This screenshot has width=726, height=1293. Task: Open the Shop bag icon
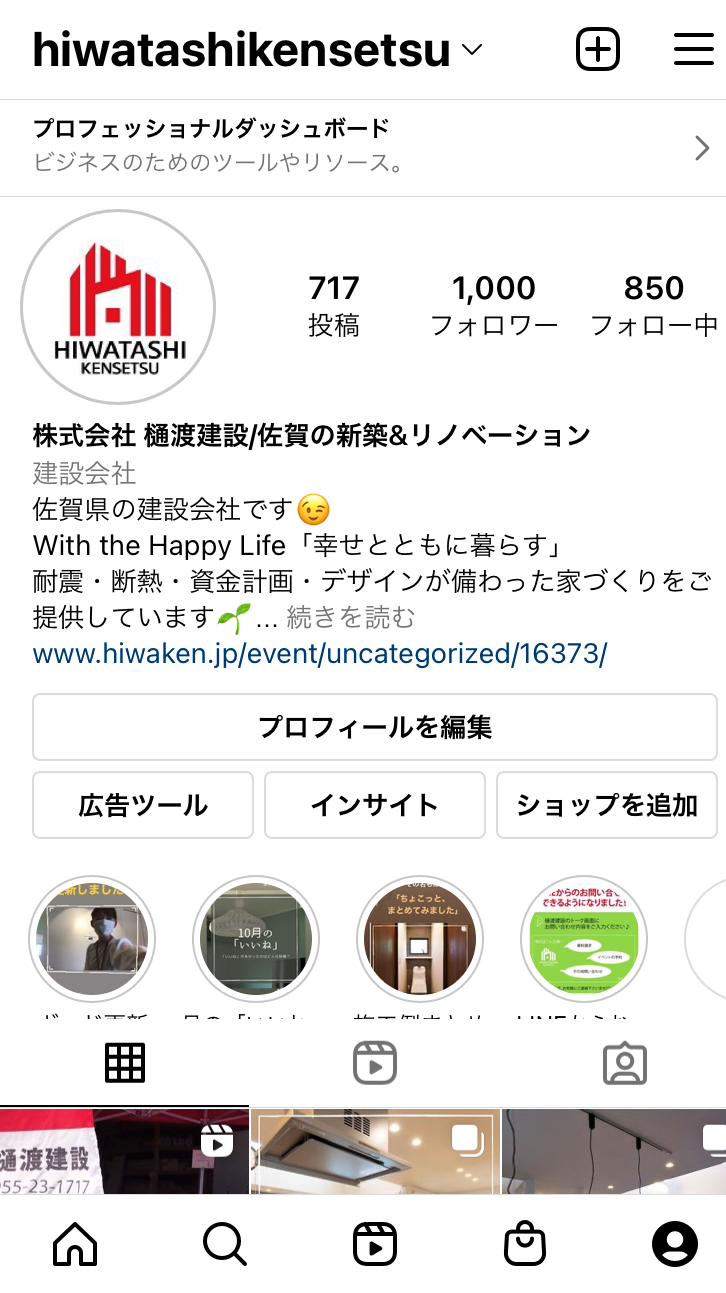click(x=525, y=1244)
